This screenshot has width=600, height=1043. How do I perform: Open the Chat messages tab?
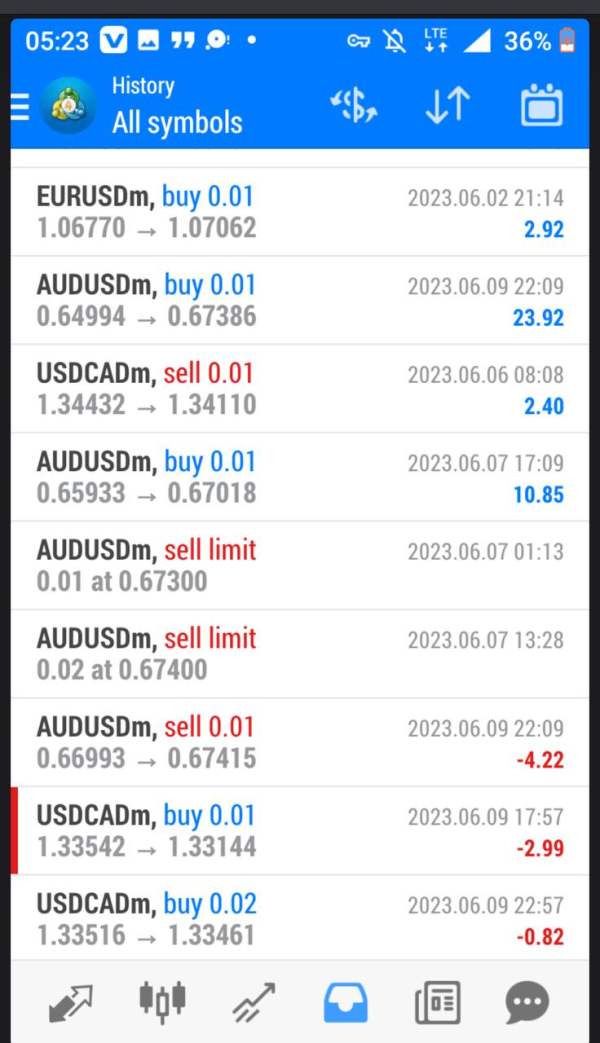pos(527,1001)
